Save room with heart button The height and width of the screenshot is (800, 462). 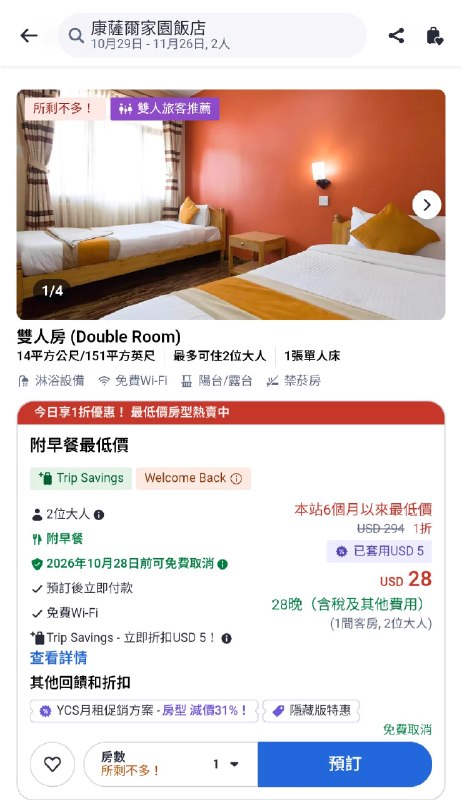coord(53,764)
